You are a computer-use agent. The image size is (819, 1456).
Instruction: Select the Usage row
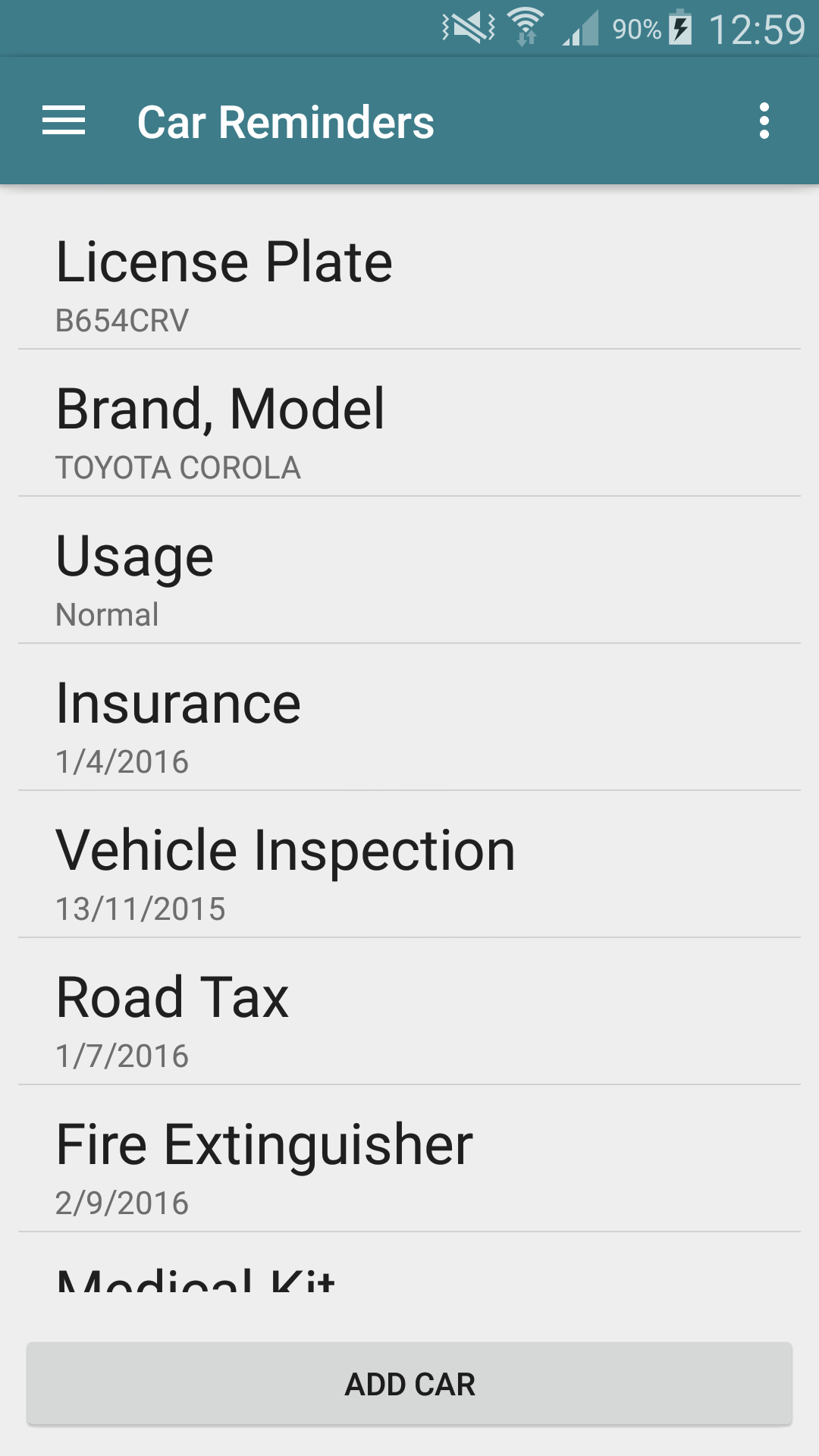coord(409,570)
